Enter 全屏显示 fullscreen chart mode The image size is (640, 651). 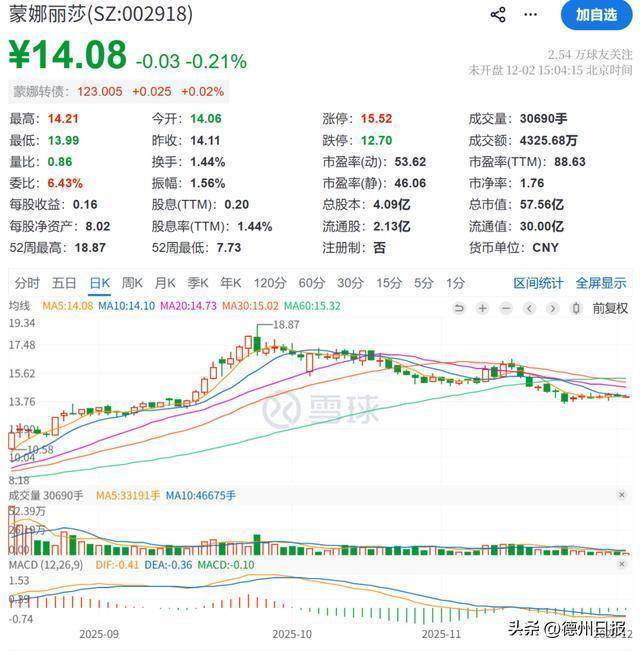601,283
